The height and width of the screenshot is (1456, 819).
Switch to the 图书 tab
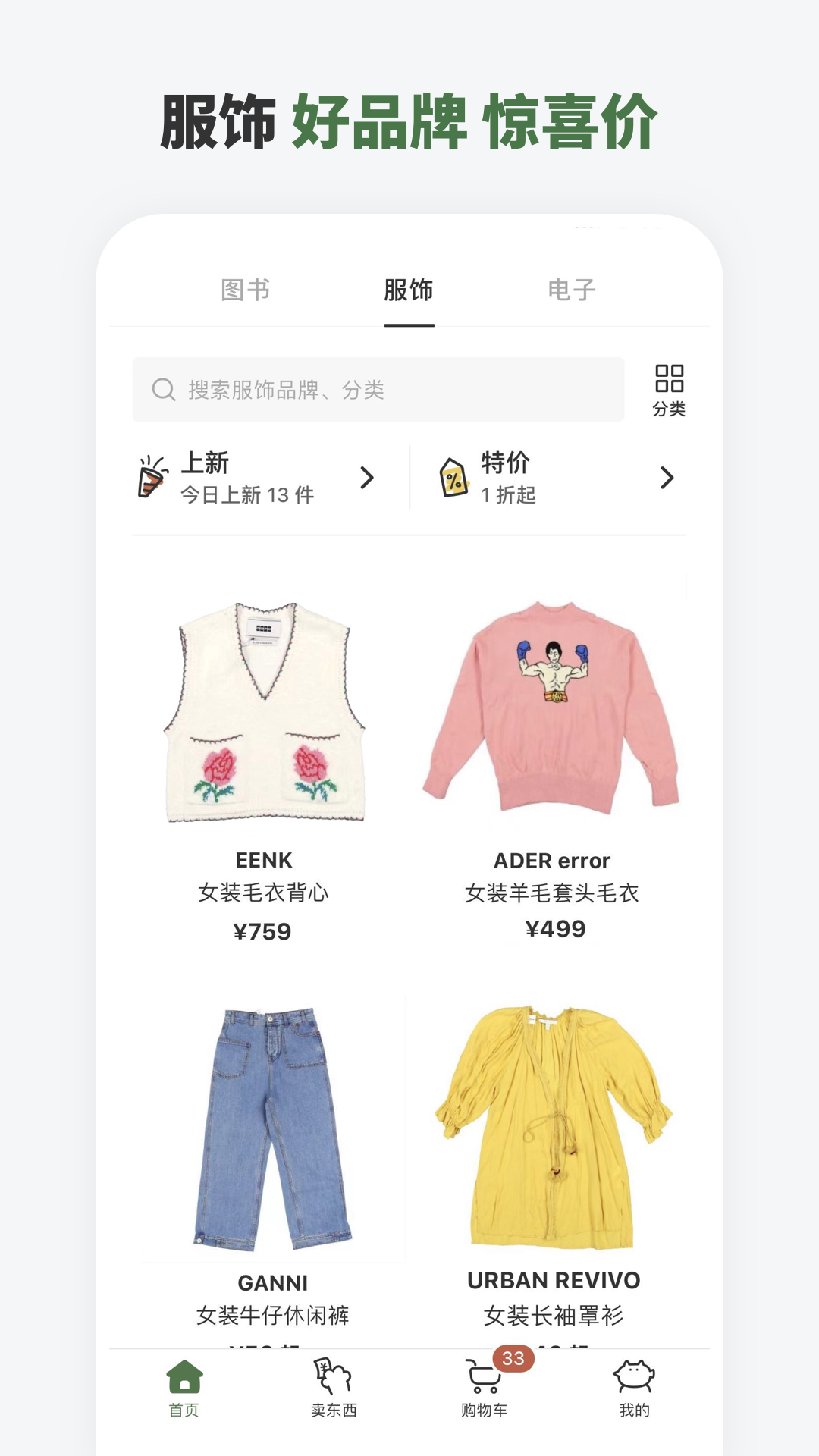[244, 290]
